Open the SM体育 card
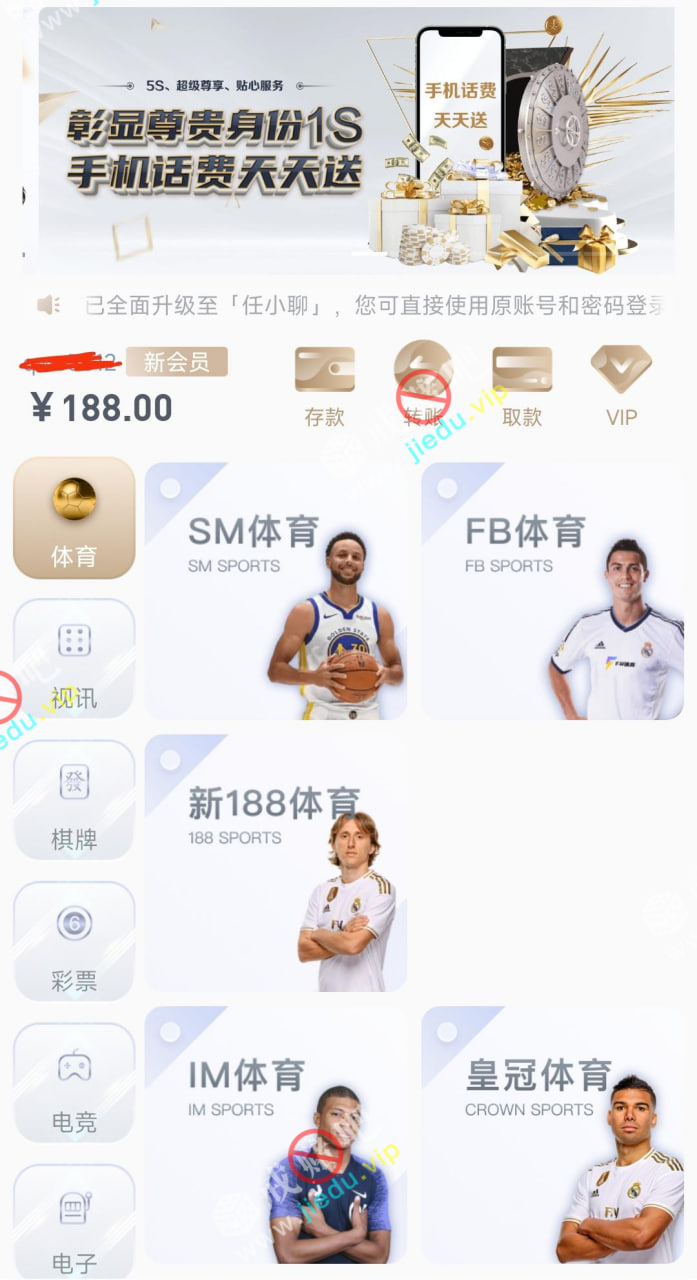The width and height of the screenshot is (697, 1280). tap(276, 591)
